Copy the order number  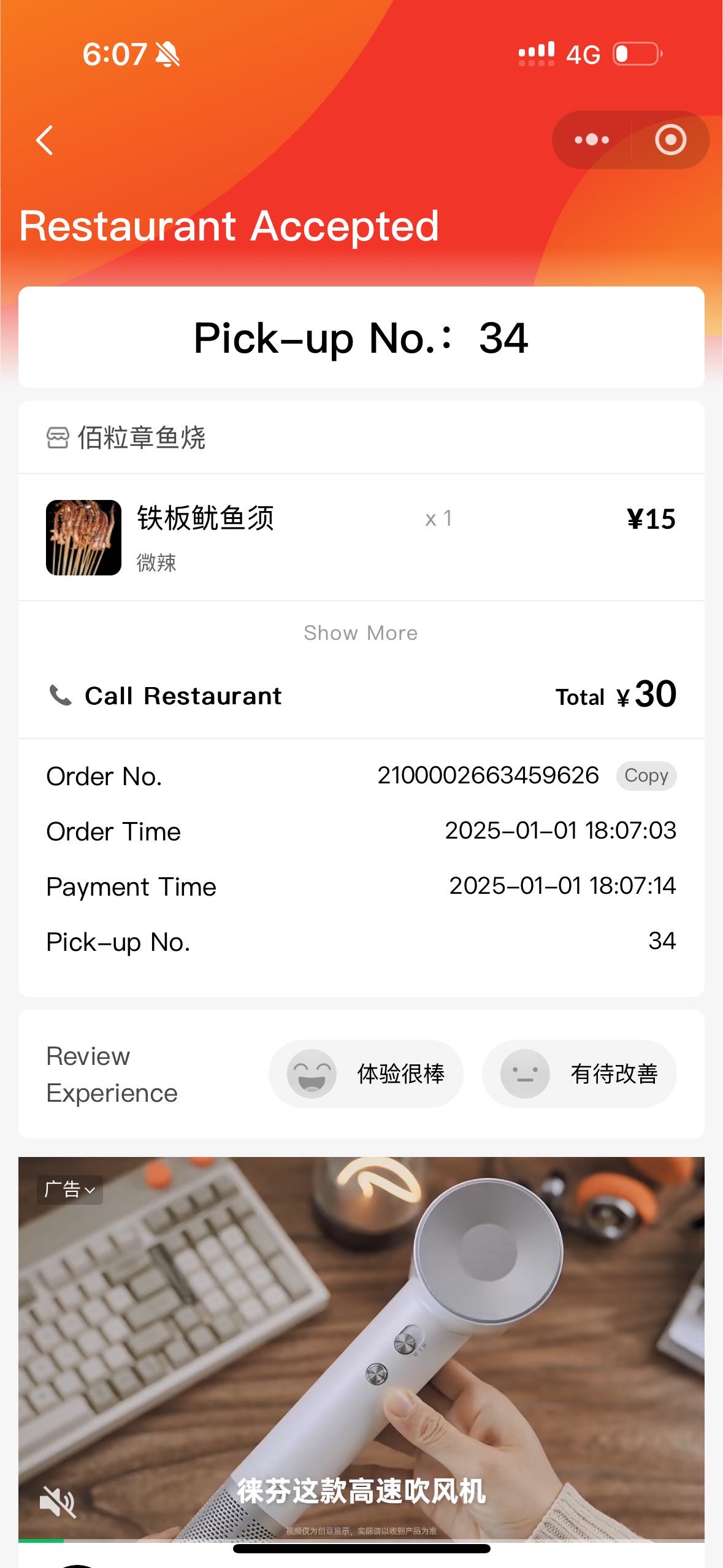point(646,776)
